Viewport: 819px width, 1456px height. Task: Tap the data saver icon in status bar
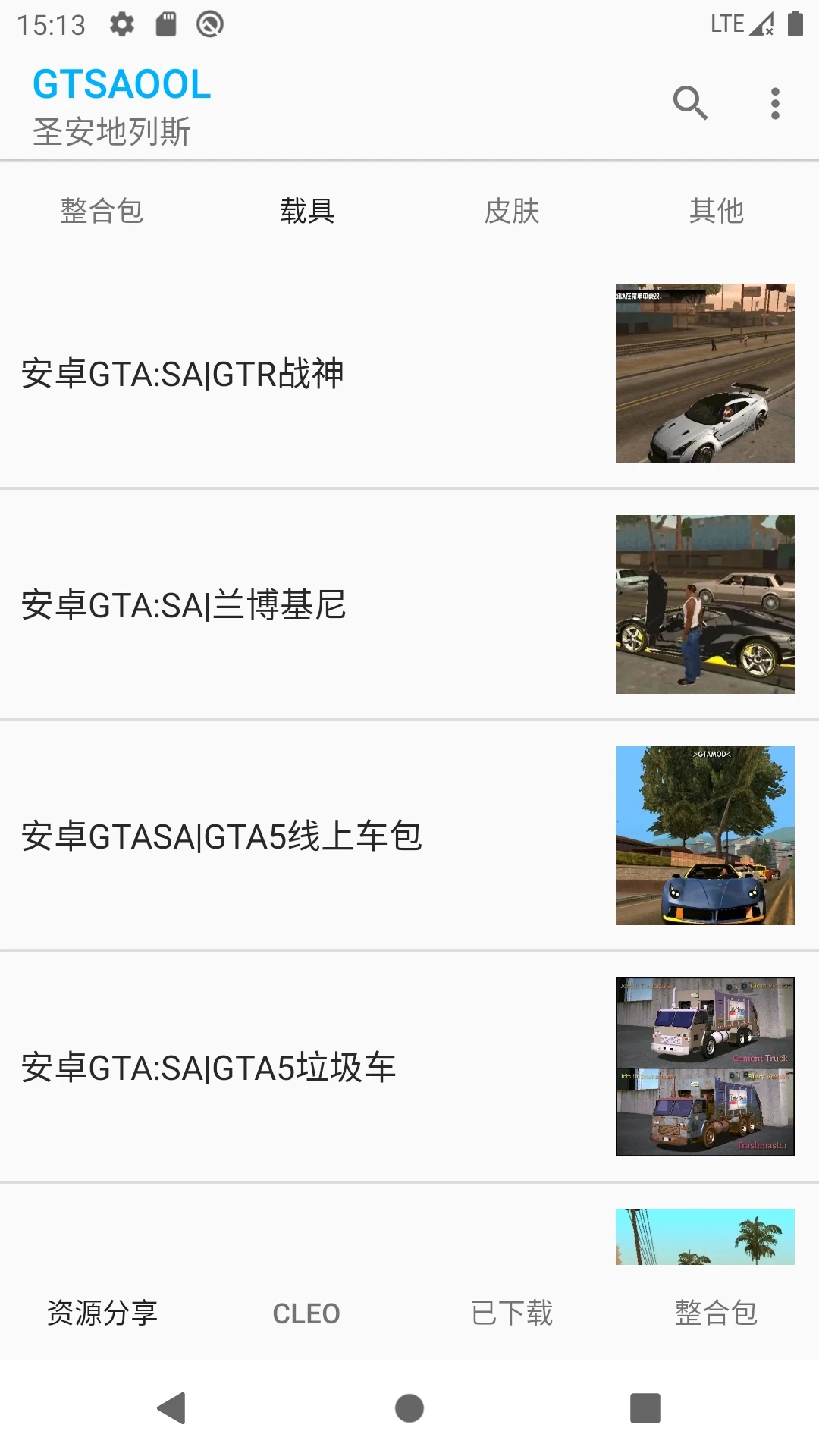[x=210, y=23]
